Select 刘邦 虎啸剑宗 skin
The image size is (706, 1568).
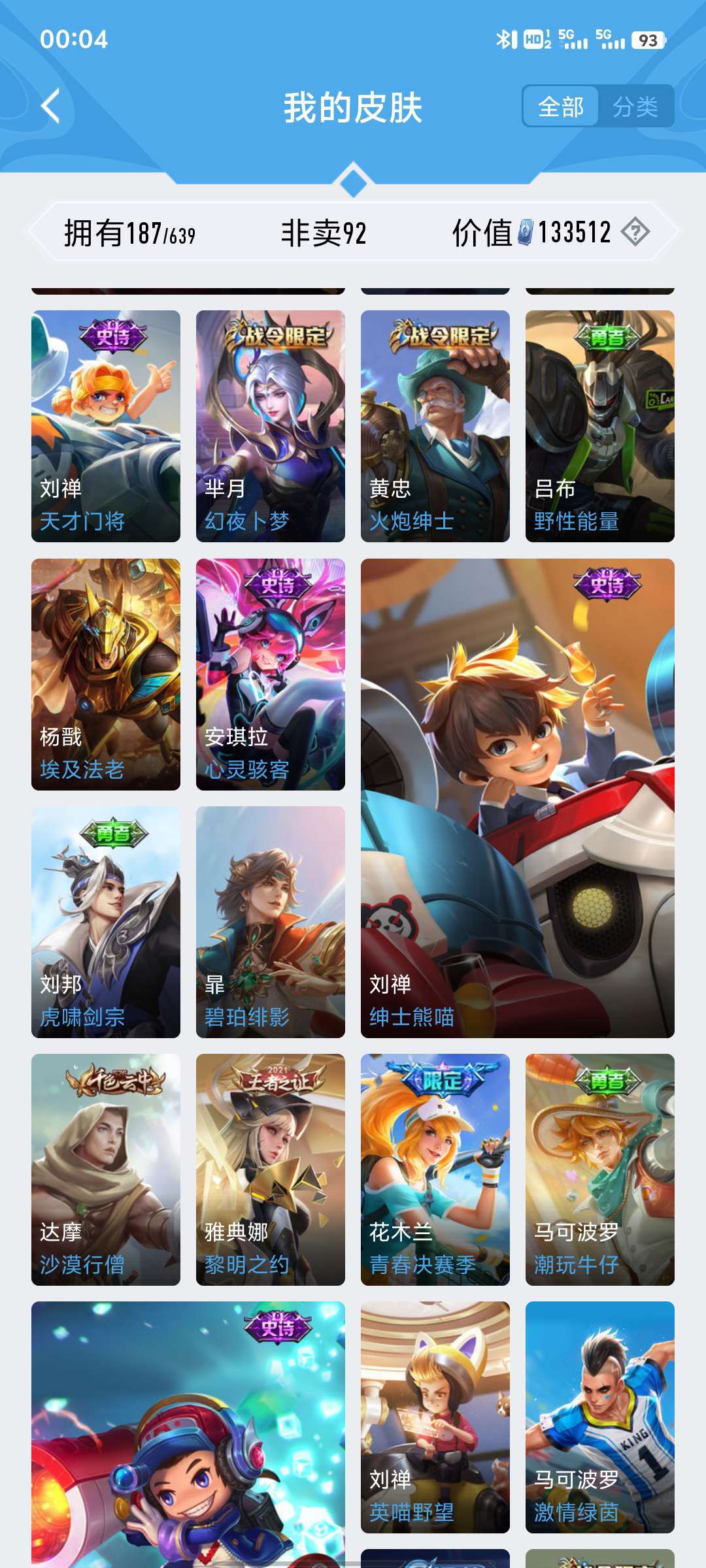point(106,922)
